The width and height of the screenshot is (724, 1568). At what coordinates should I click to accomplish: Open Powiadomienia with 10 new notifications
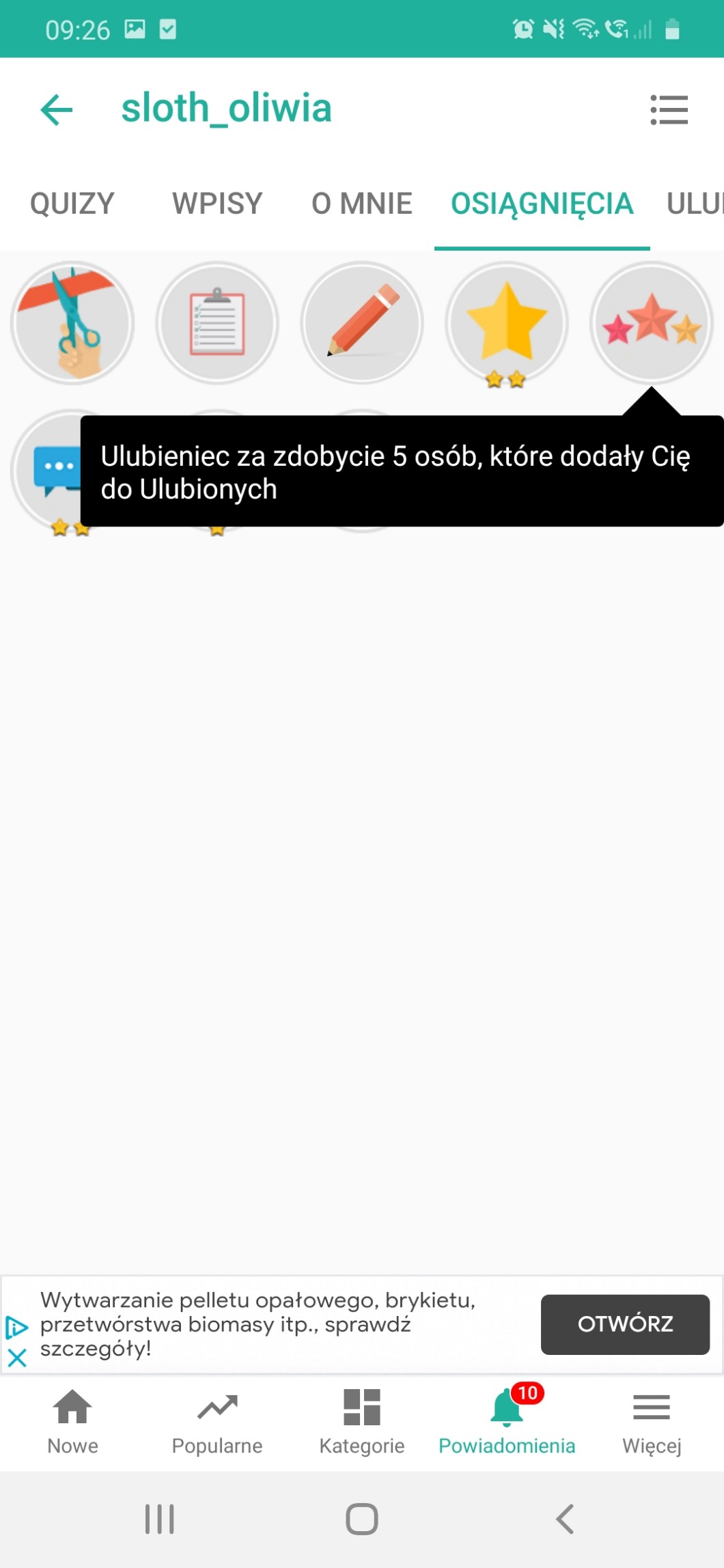(507, 1422)
